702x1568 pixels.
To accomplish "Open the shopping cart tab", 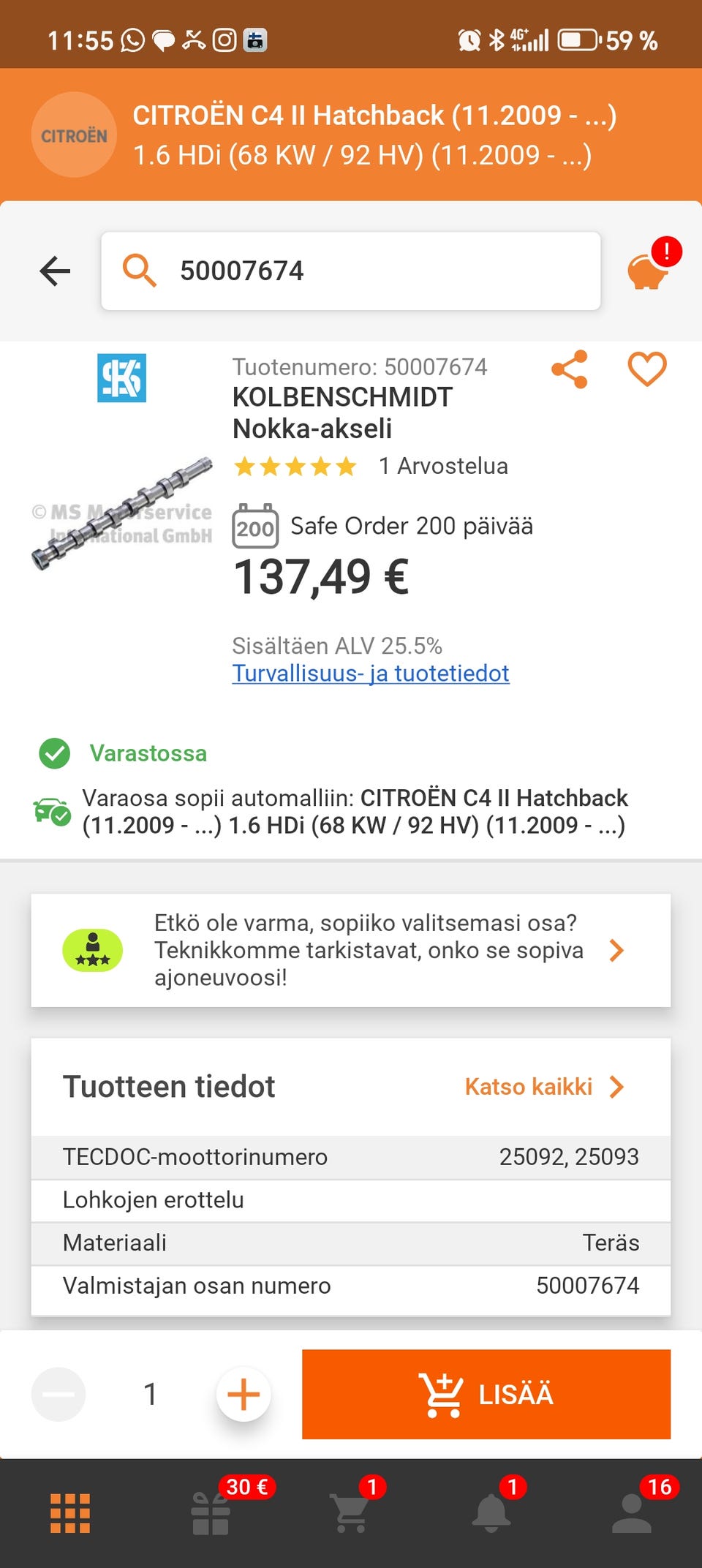I will [x=351, y=1512].
